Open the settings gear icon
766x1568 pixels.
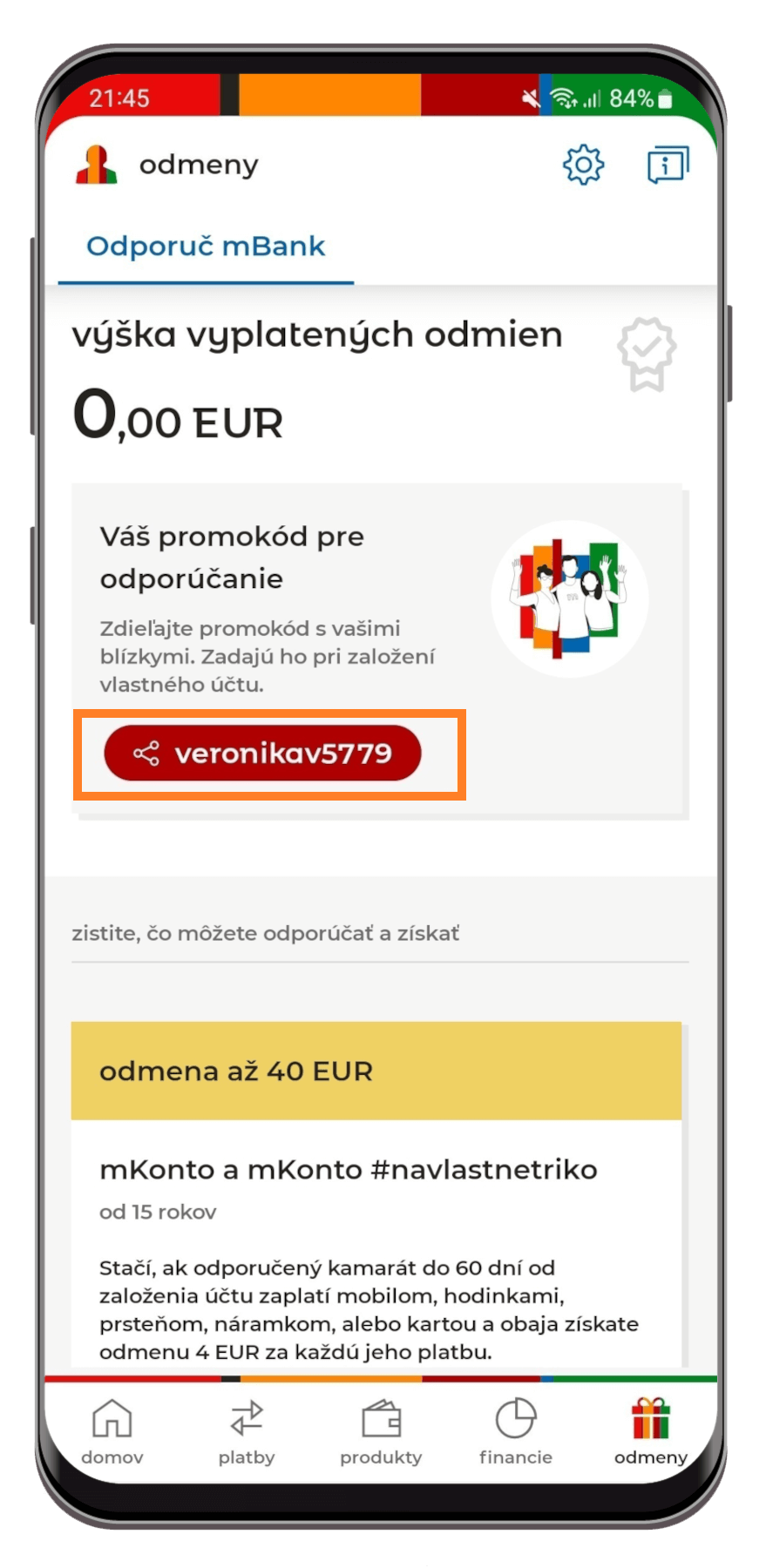(583, 164)
